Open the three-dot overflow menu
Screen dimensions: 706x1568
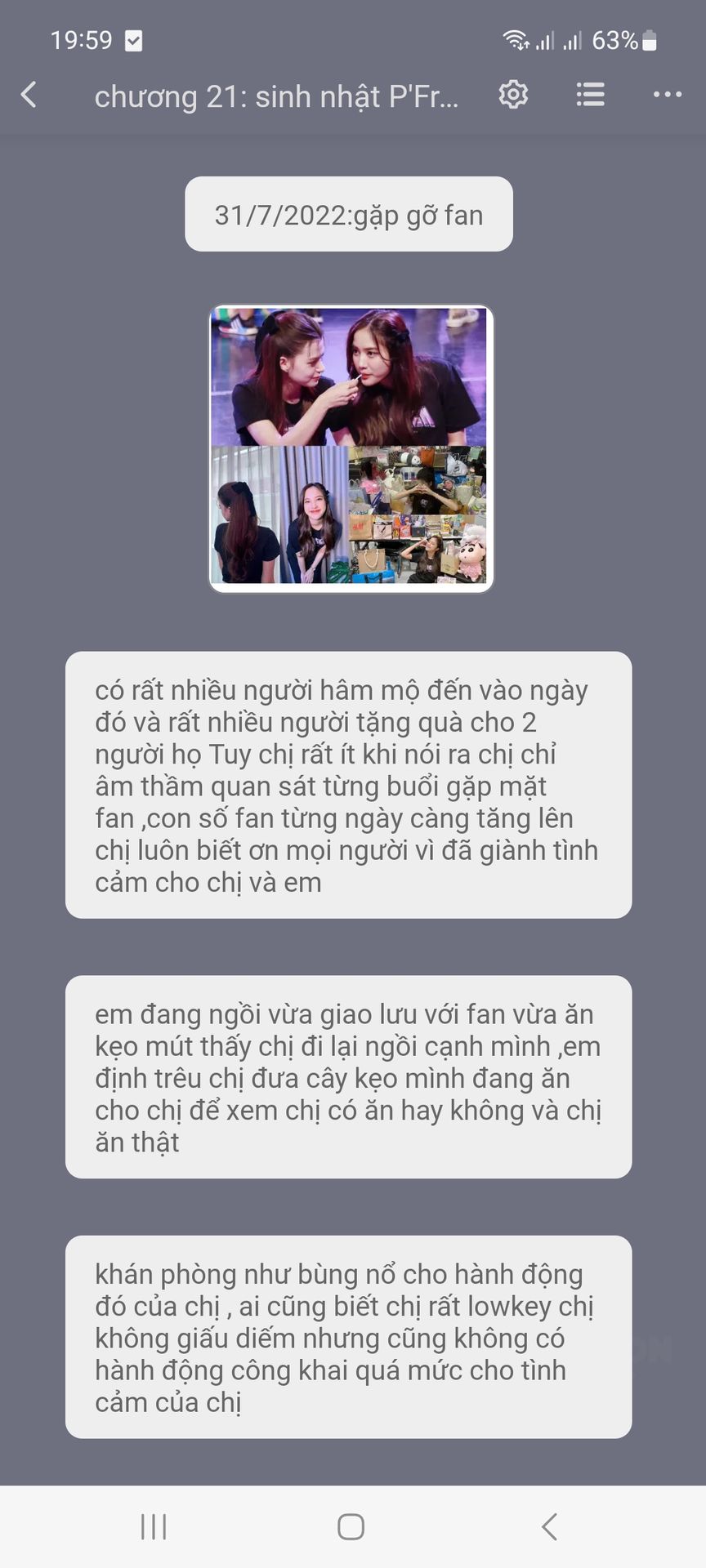[x=667, y=96]
